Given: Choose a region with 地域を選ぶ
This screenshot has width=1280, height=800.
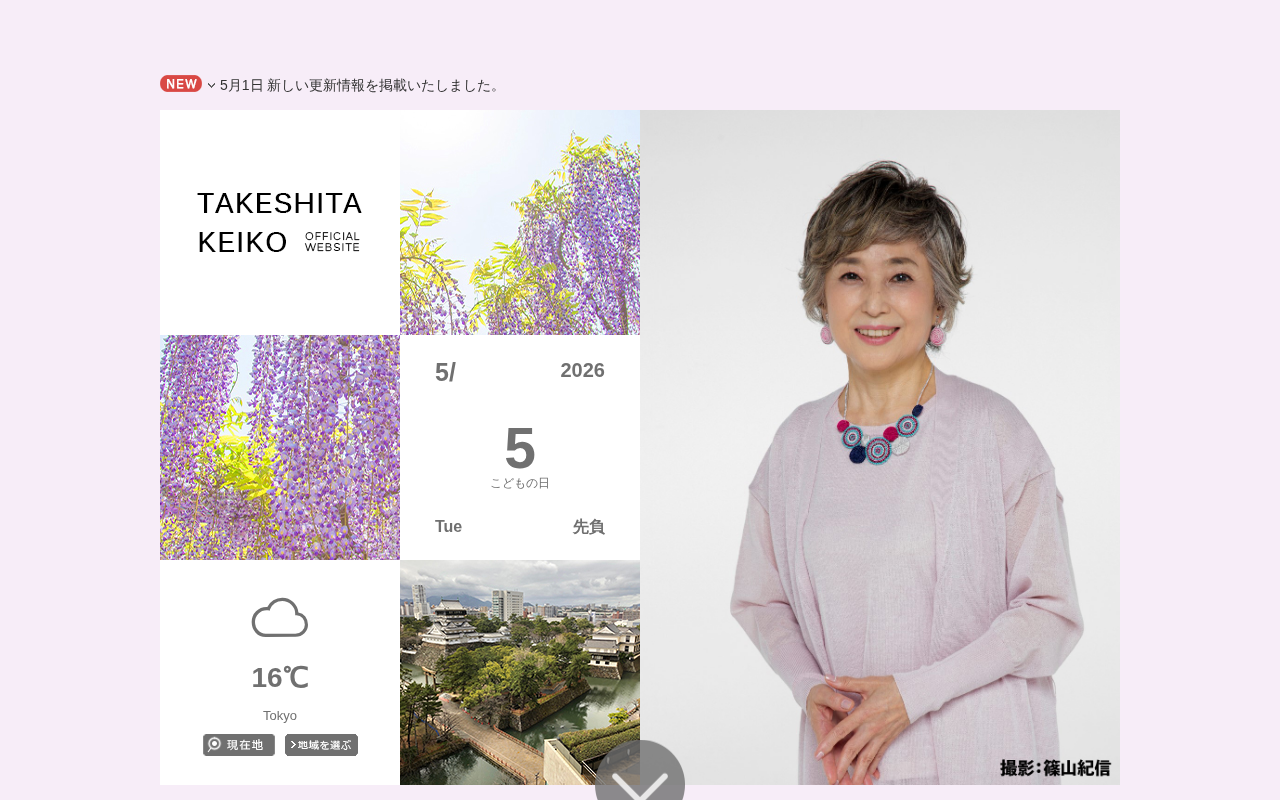Looking at the screenshot, I should (x=321, y=745).
